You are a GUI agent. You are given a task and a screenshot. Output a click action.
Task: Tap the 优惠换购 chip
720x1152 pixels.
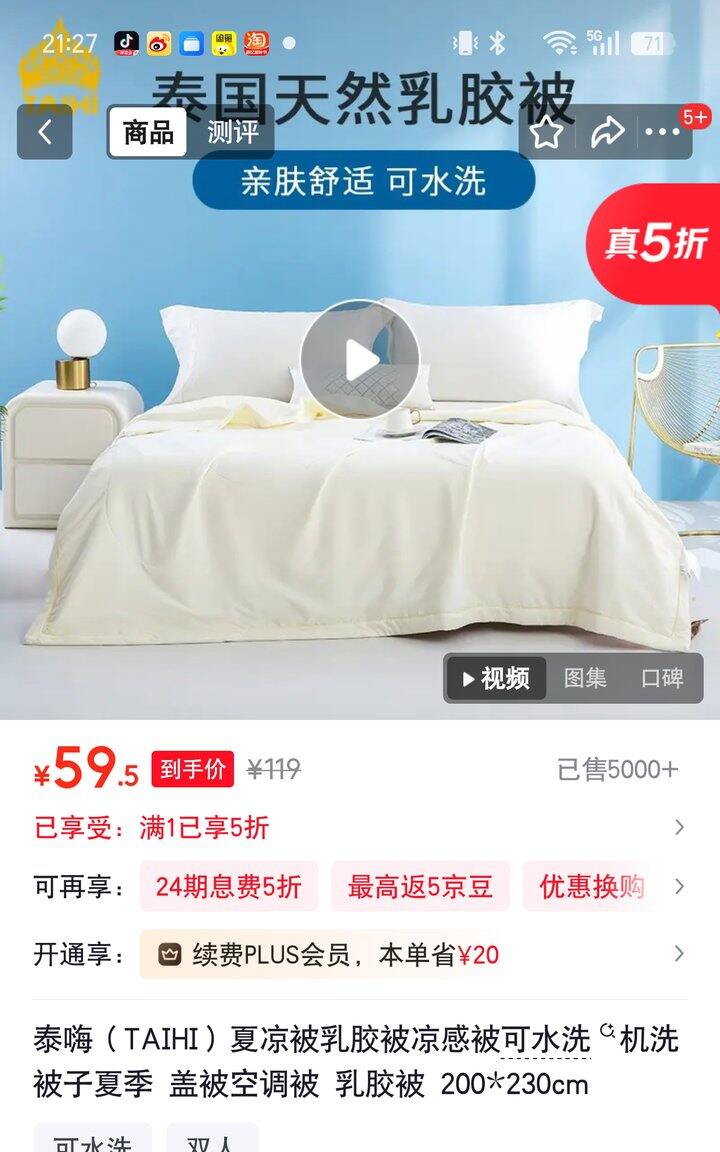pos(591,887)
